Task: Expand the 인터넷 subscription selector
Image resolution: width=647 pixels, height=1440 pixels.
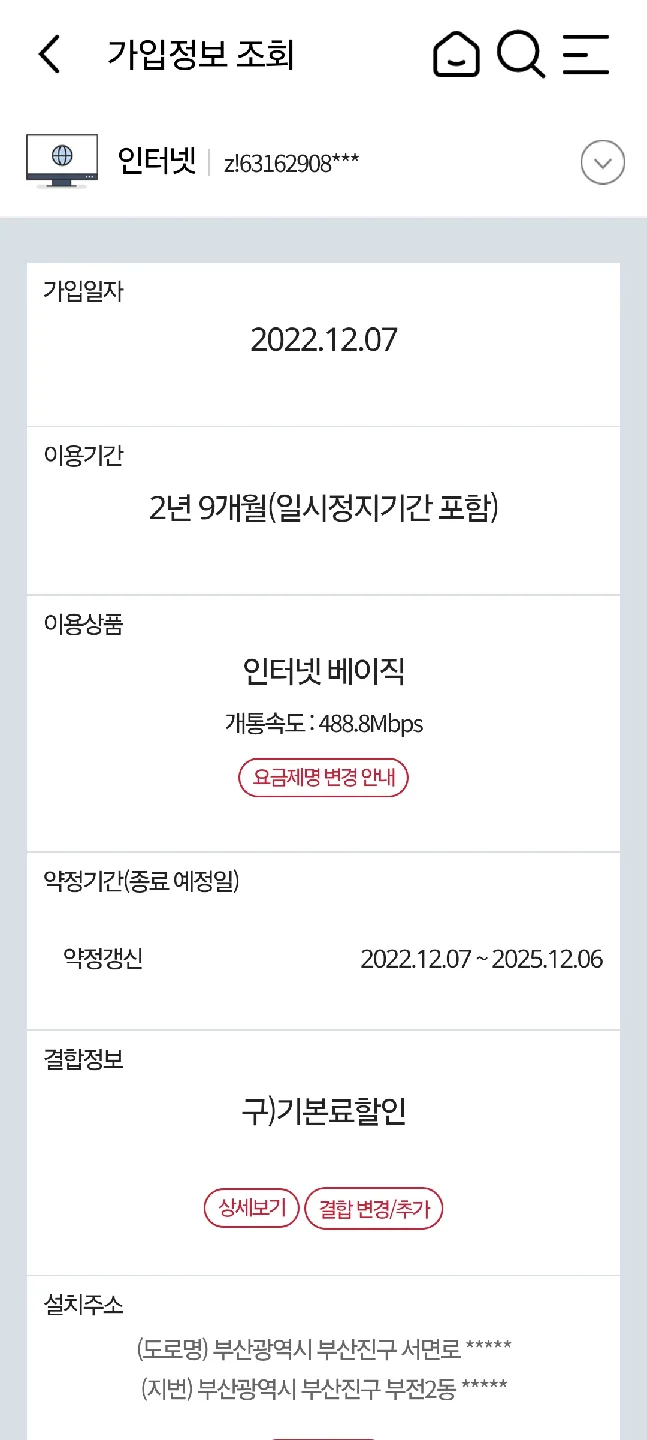Action: point(602,163)
